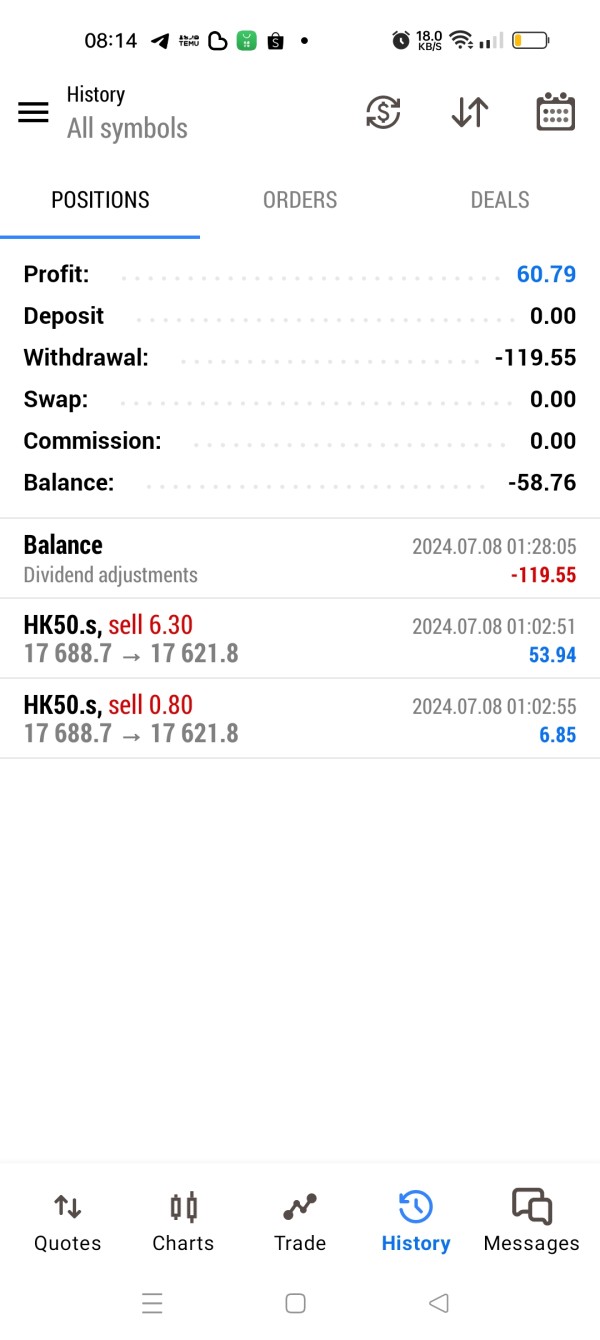This screenshot has width=600, height=1340.
Task: Open the Messages section
Action: tap(531, 1222)
